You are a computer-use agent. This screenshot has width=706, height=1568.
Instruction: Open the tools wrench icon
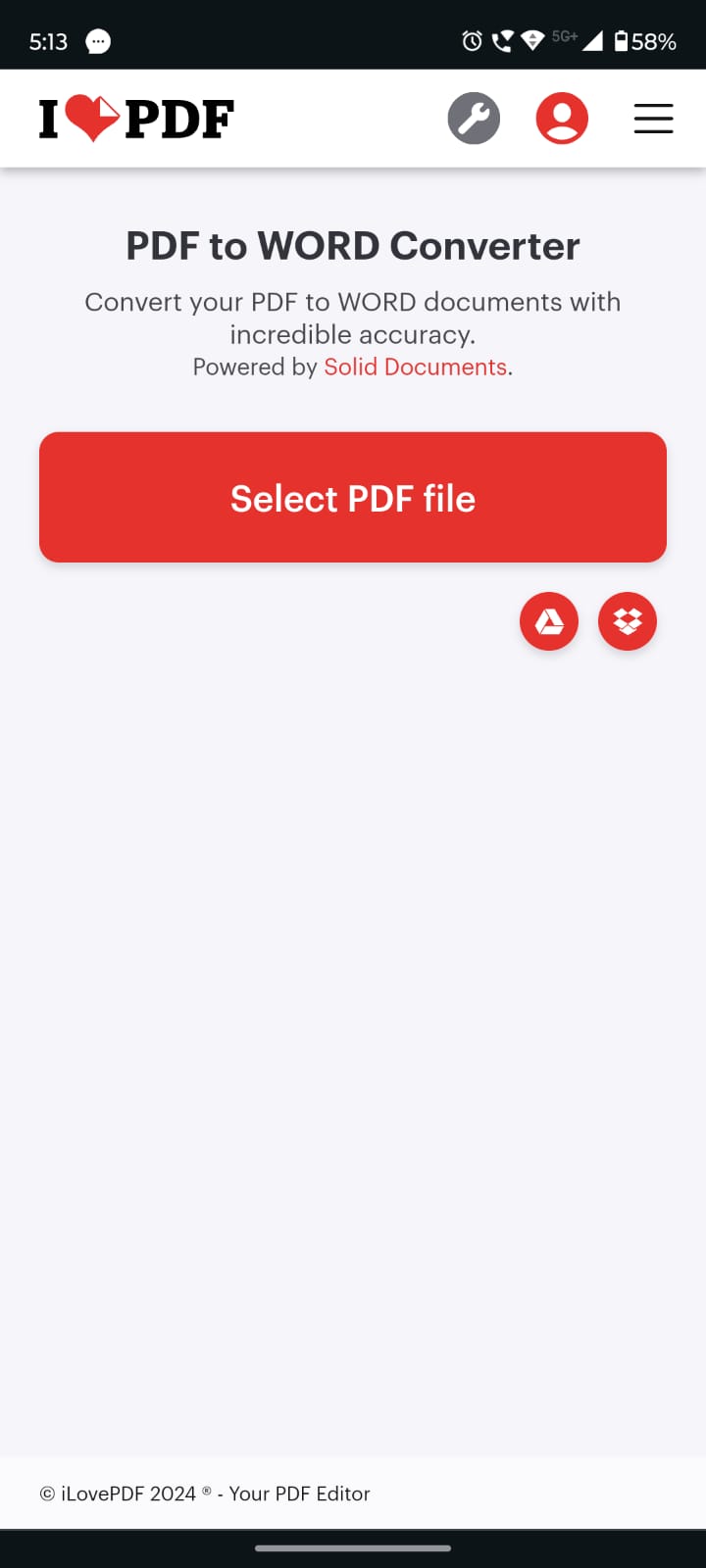tap(474, 118)
